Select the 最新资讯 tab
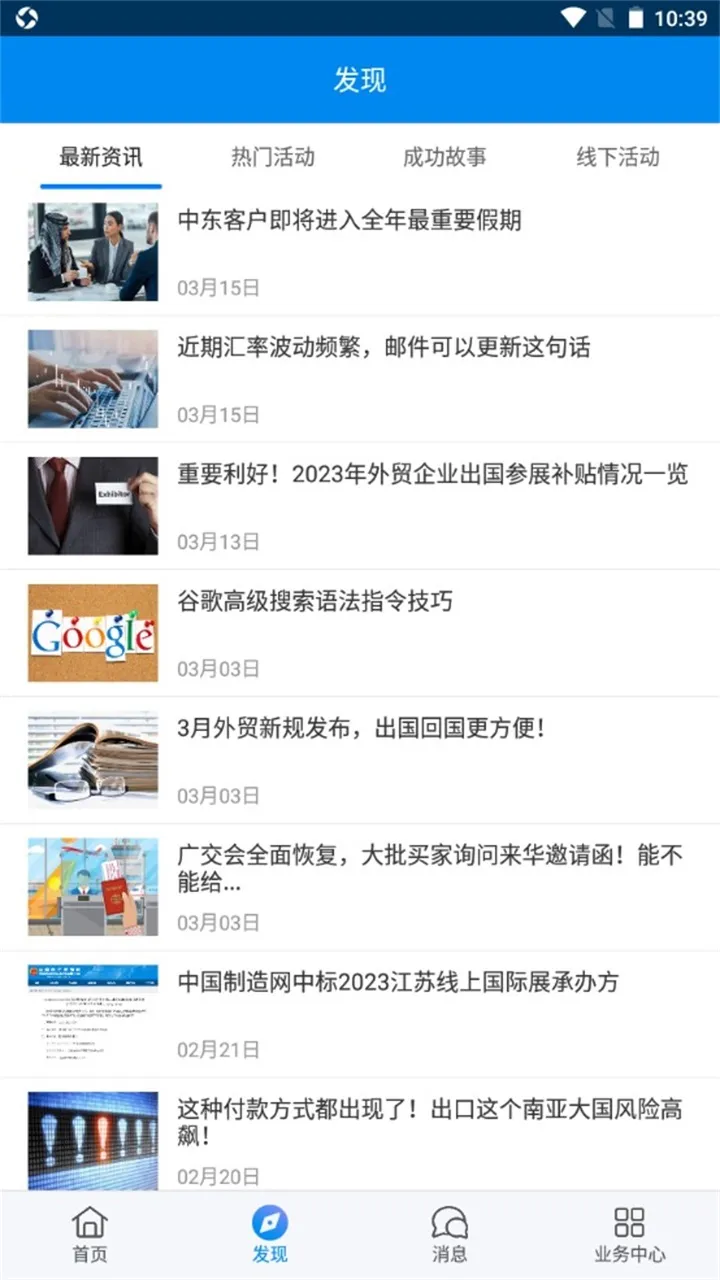Image resolution: width=720 pixels, height=1280 pixels. pyautogui.click(x=101, y=157)
